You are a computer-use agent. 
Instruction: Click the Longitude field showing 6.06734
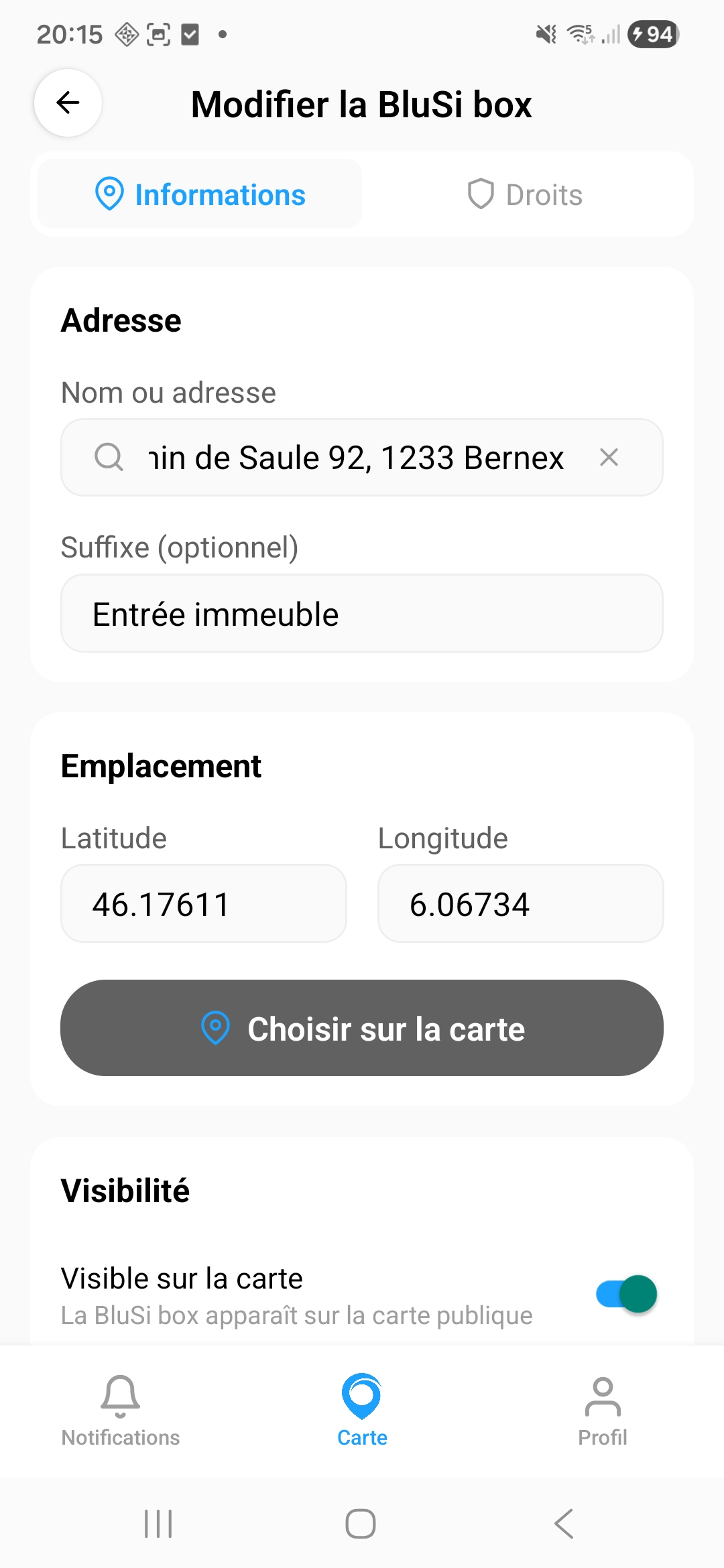pos(521,903)
